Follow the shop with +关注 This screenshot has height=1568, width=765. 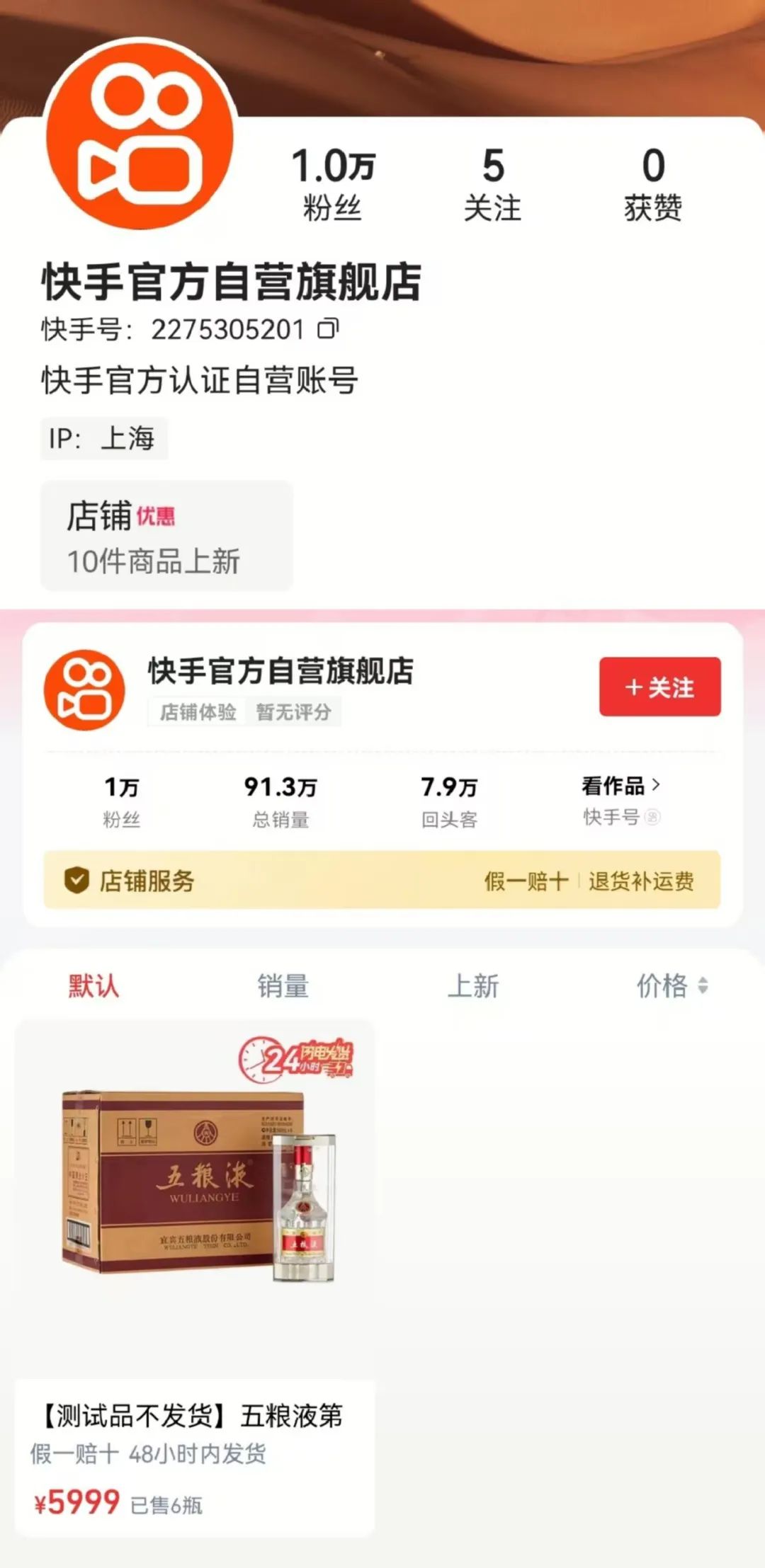pyautogui.click(x=659, y=687)
